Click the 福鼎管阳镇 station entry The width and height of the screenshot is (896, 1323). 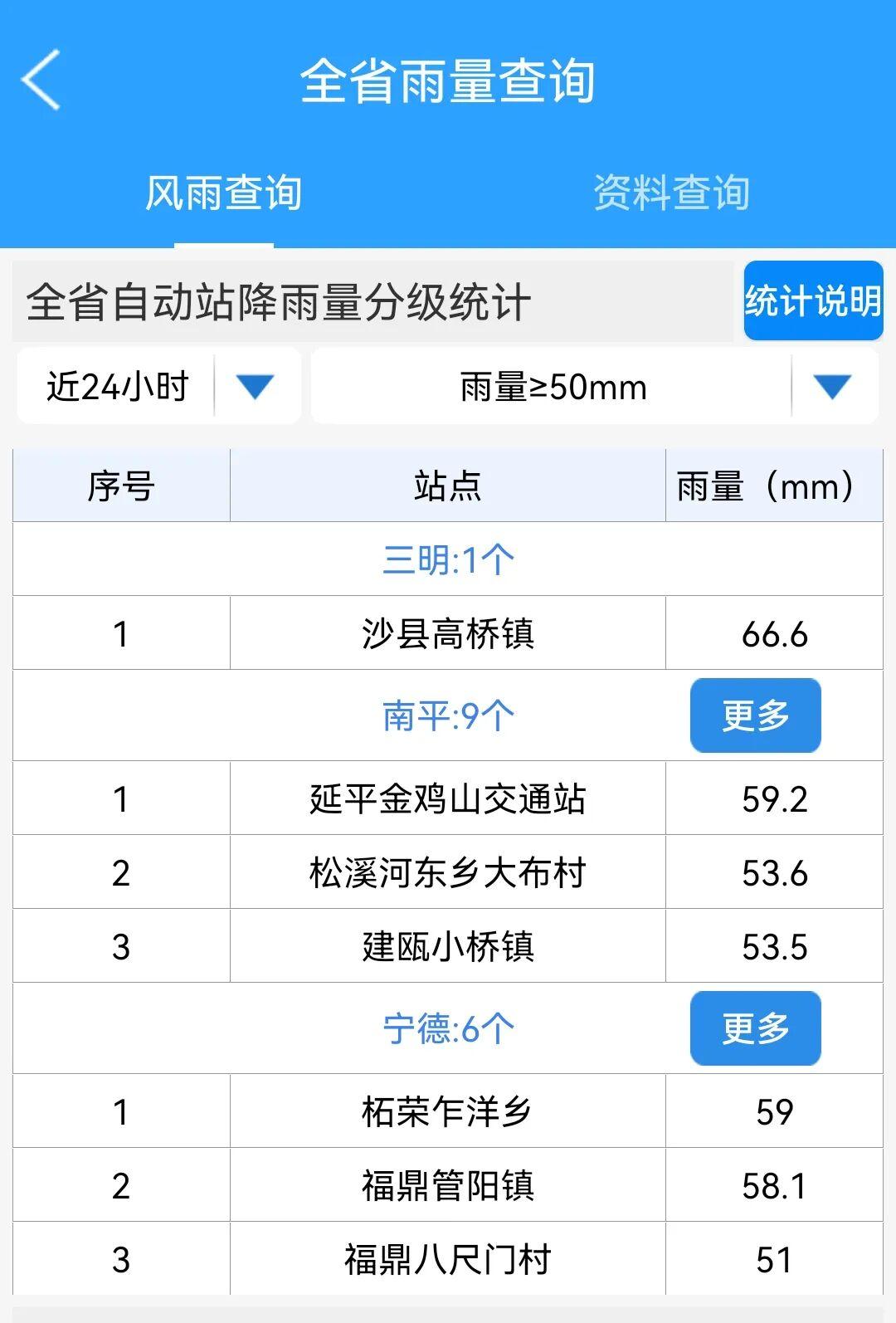tap(448, 1184)
